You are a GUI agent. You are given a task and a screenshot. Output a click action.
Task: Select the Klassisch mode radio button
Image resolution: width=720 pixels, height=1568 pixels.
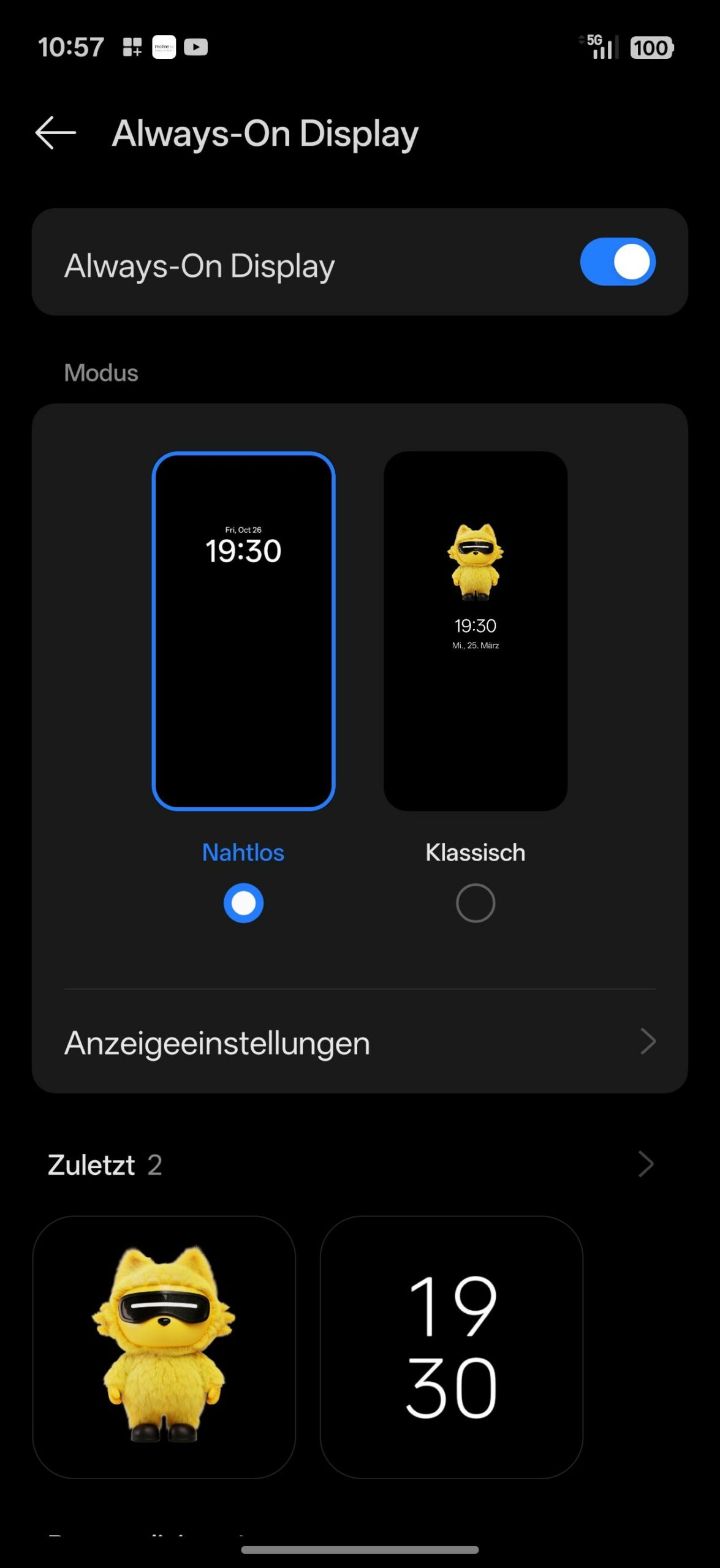click(475, 903)
